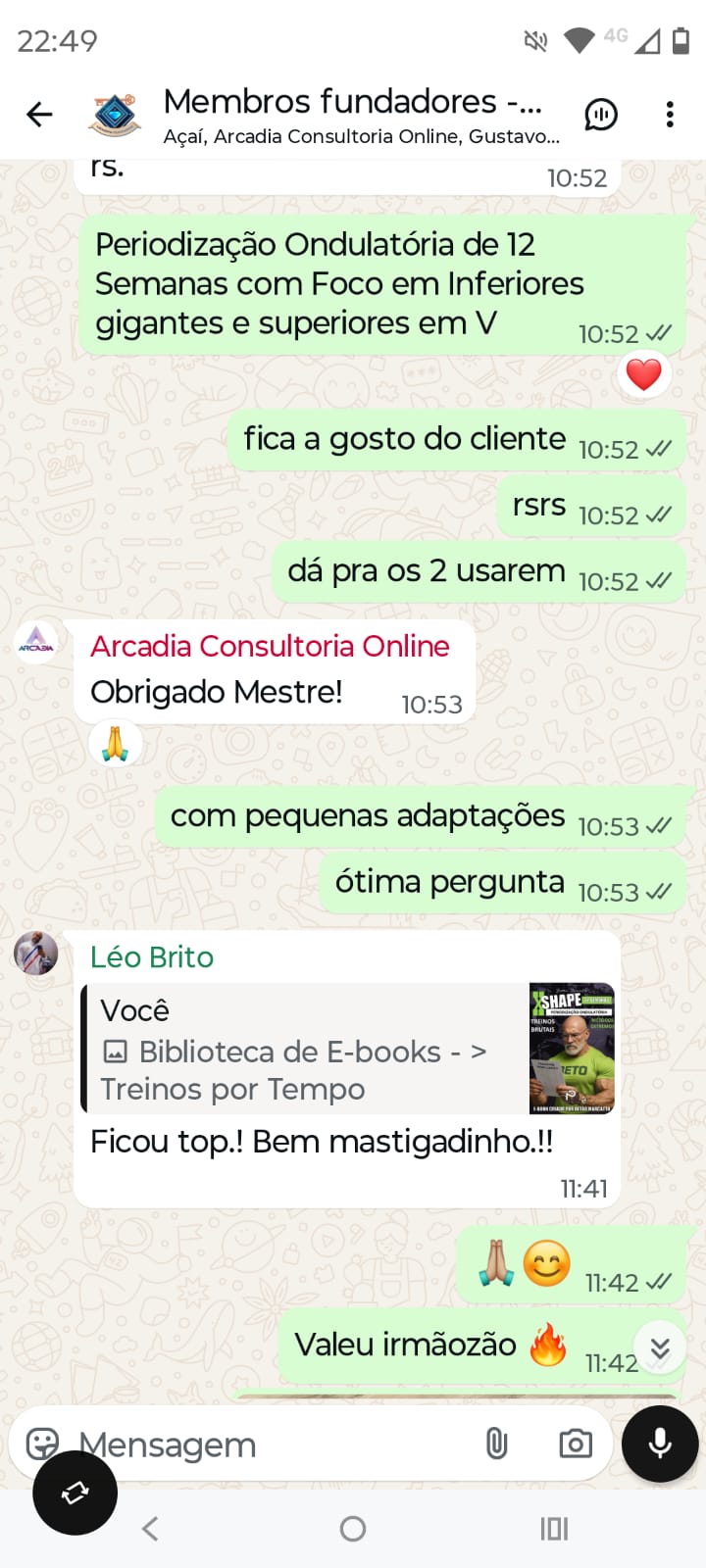Image resolution: width=706 pixels, height=1568 pixels.
Task: Open the emoji picker
Action: click(43, 1444)
